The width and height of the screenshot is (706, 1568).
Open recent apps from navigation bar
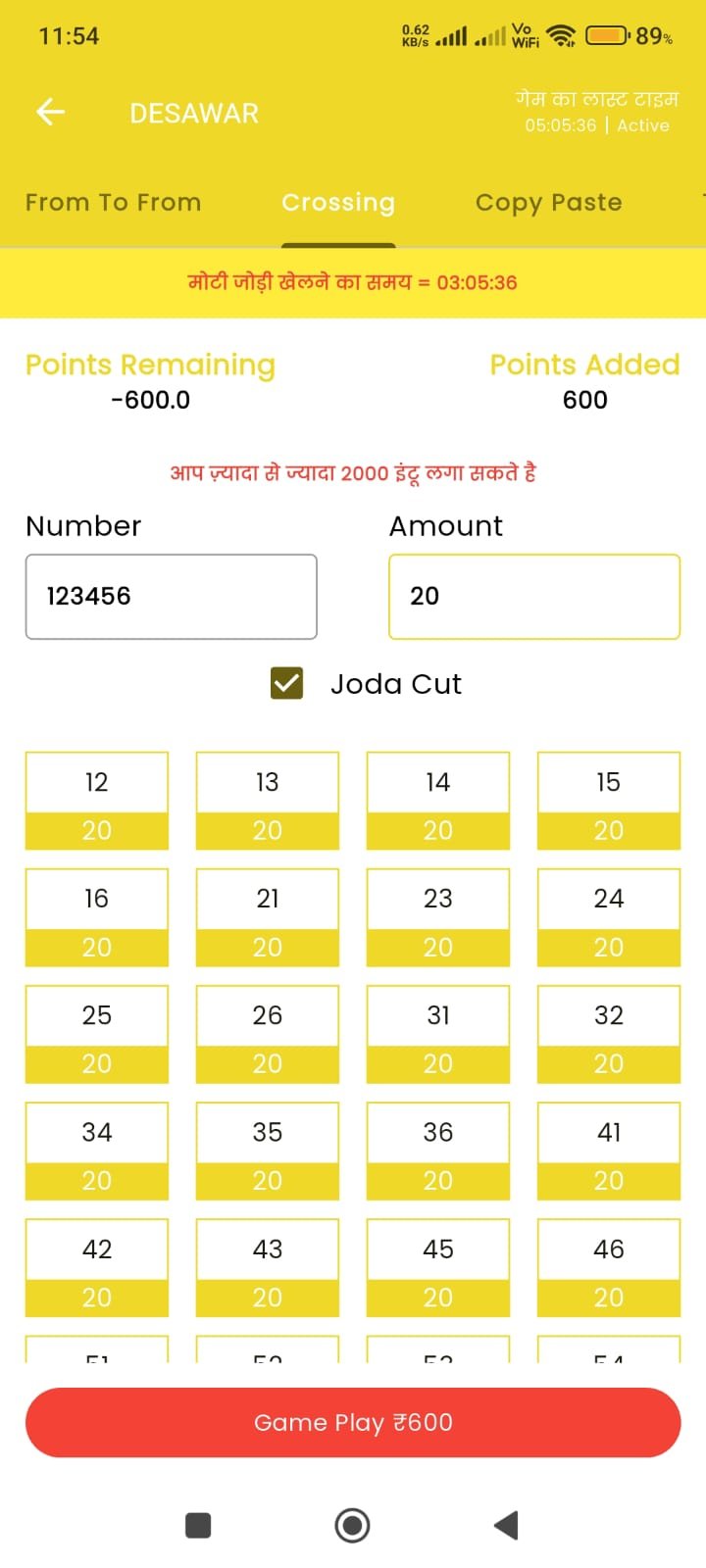(198, 1525)
